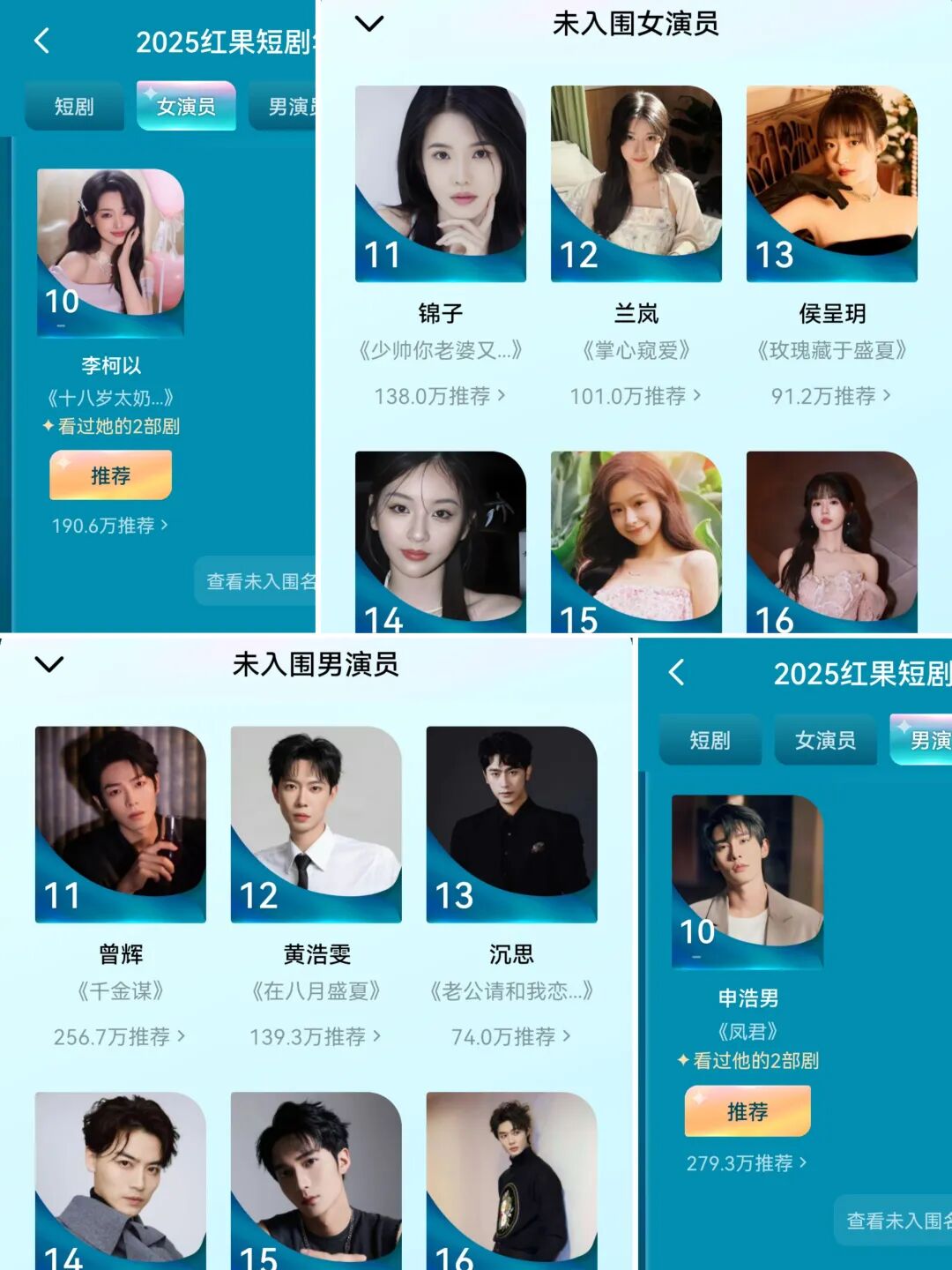Tap 看过他的2部剧 under 申浩男
Screen dimensions: 952x1270
[x=747, y=1061]
